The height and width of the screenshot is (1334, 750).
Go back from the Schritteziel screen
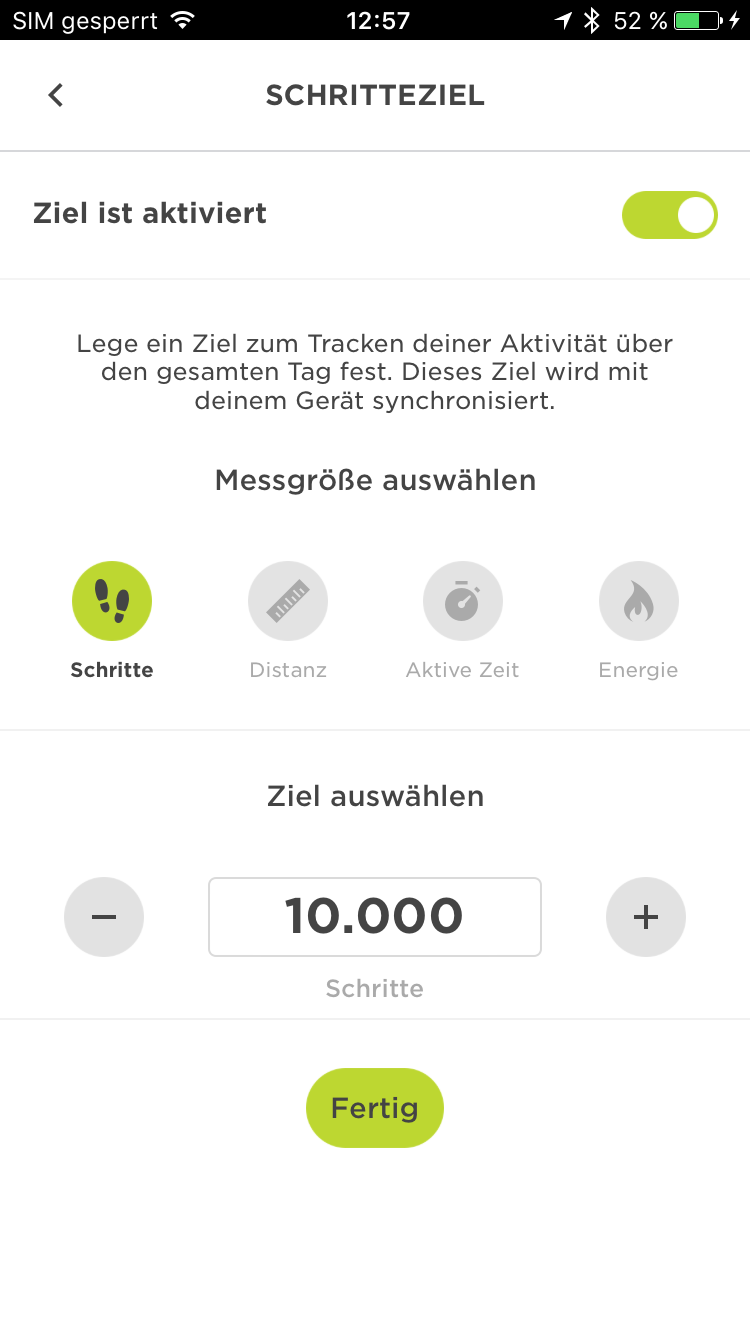click(x=56, y=95)
